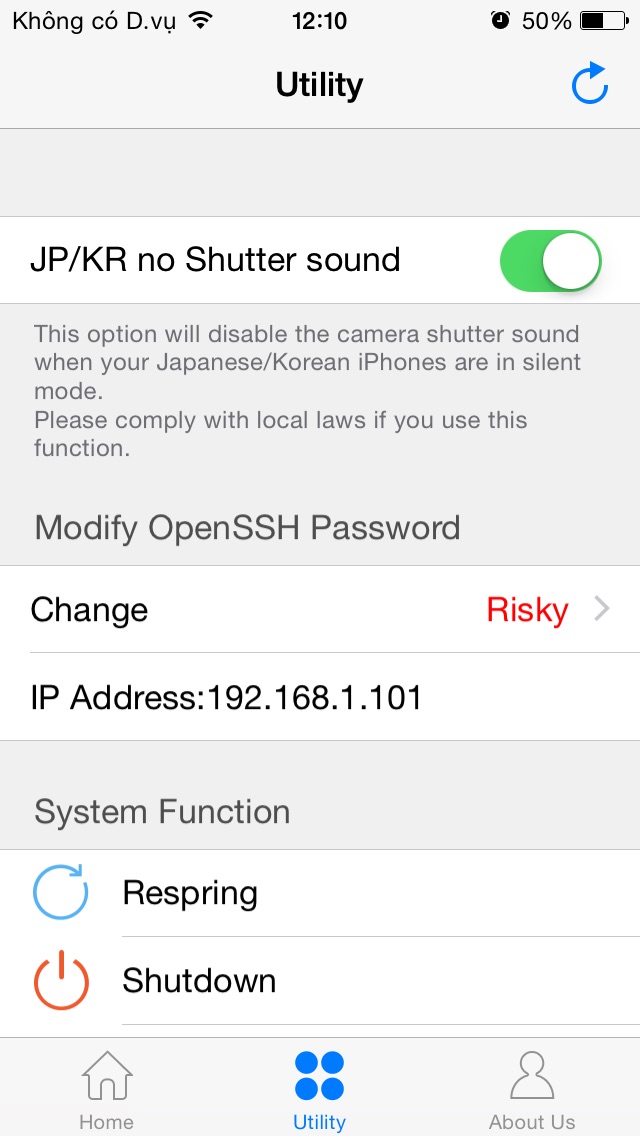Select the Respring option

pyautogui.click(x=190, y=893)
